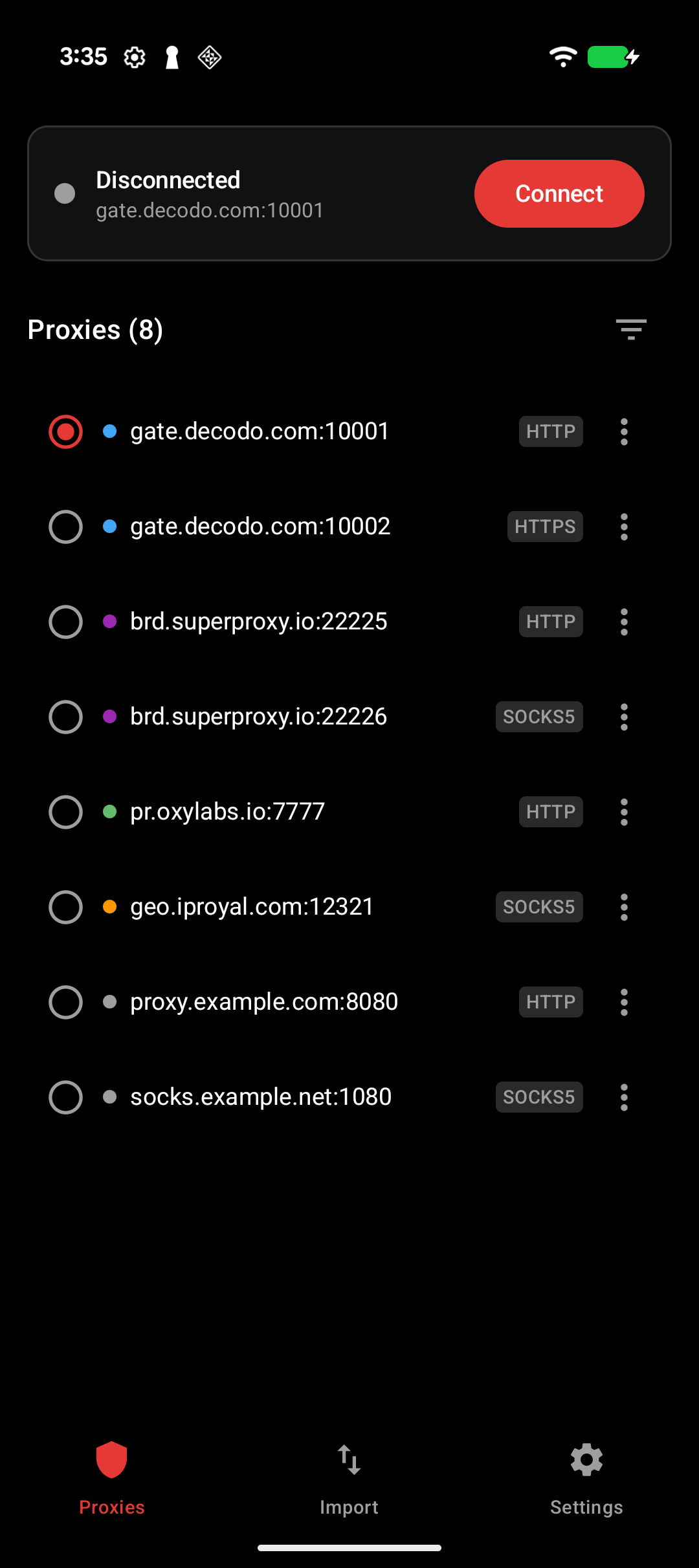Tap the green status dot beside pr.oxylabs.io
699x1568 pixels.
point(109,812)
